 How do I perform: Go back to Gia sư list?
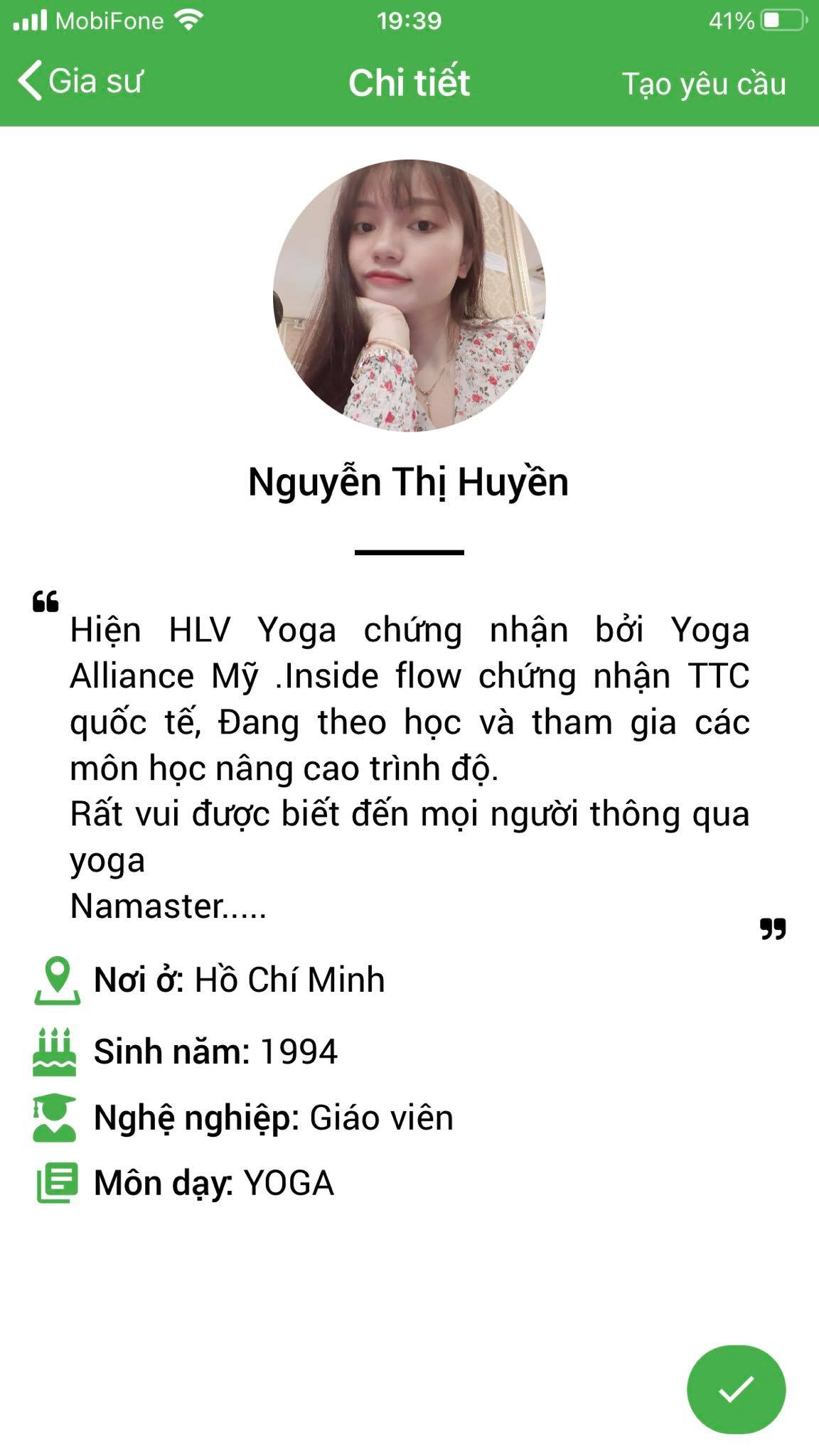pyautogui.click(x=80, y=81)
